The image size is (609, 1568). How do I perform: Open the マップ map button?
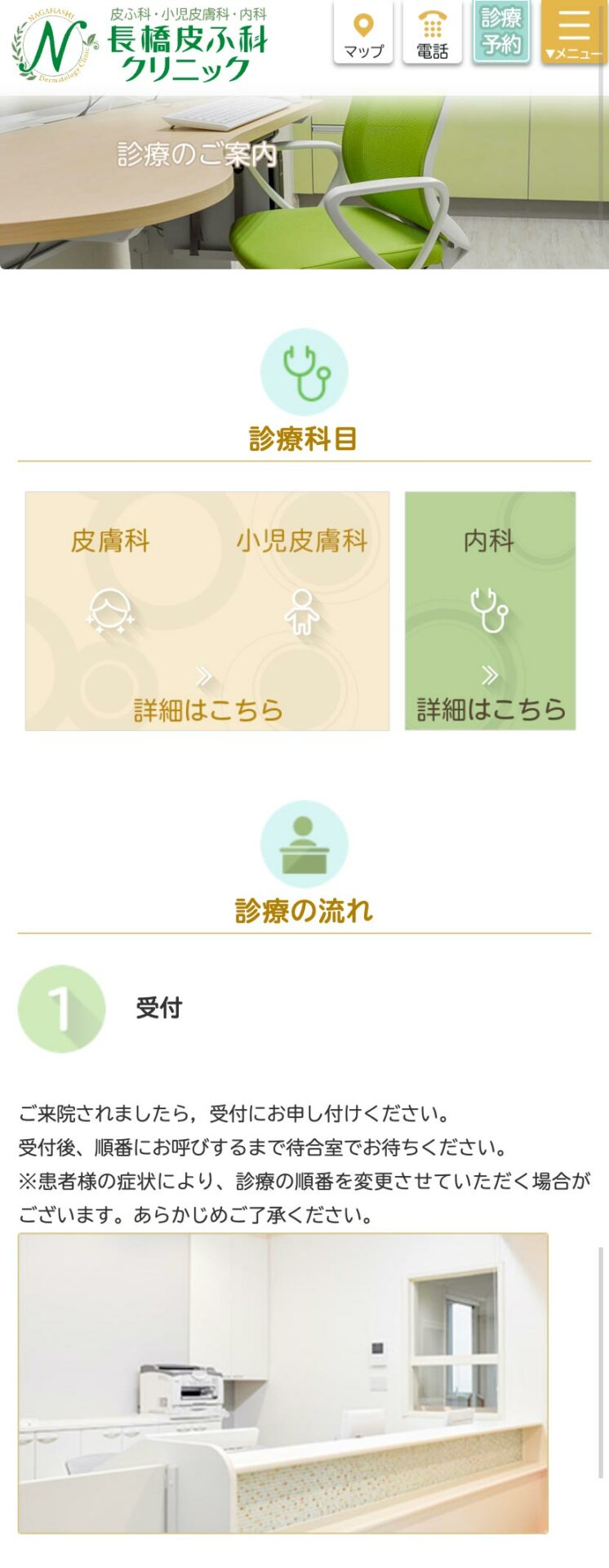pyautogui.click(x=363, y=33)
